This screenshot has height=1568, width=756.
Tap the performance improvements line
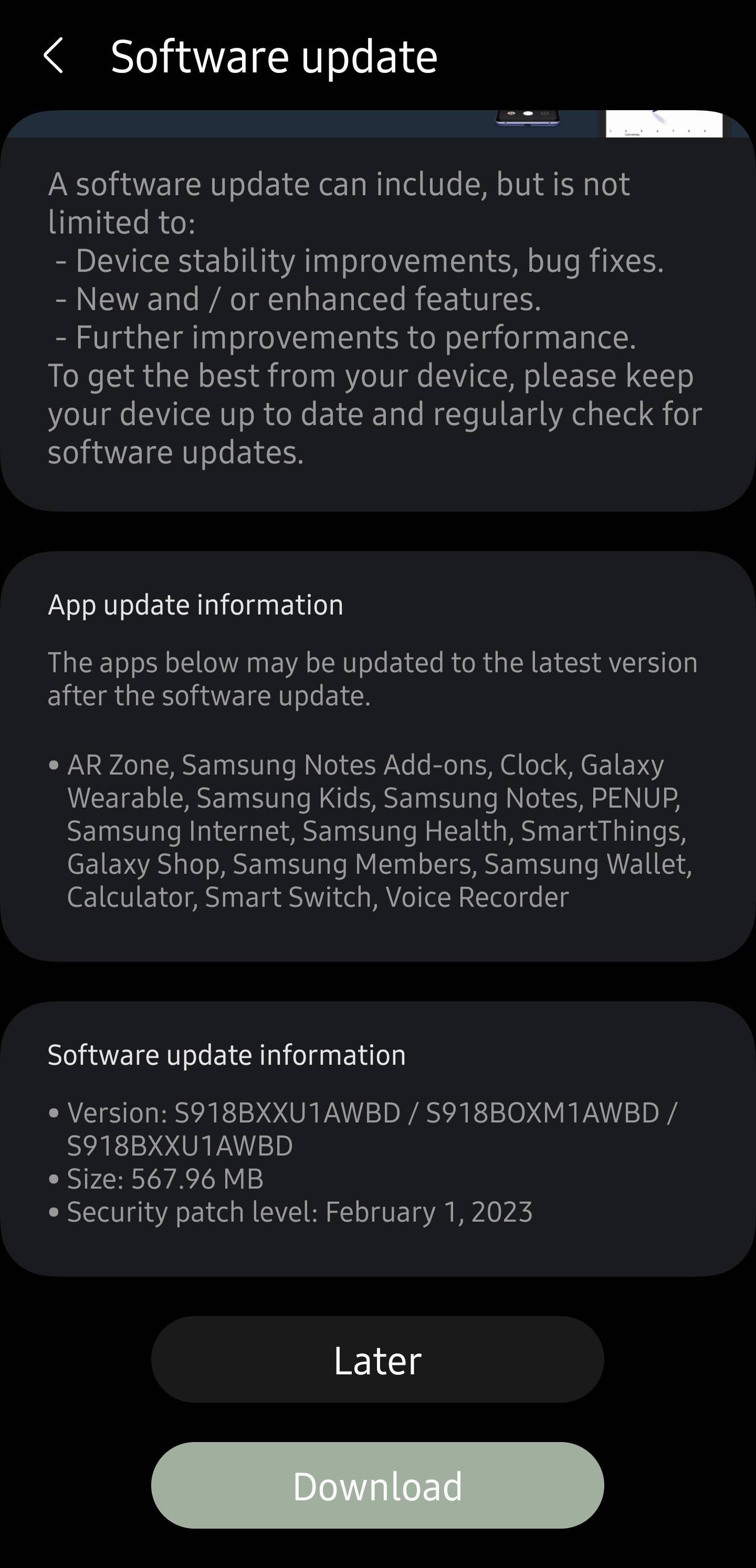(x=347, y=338)
